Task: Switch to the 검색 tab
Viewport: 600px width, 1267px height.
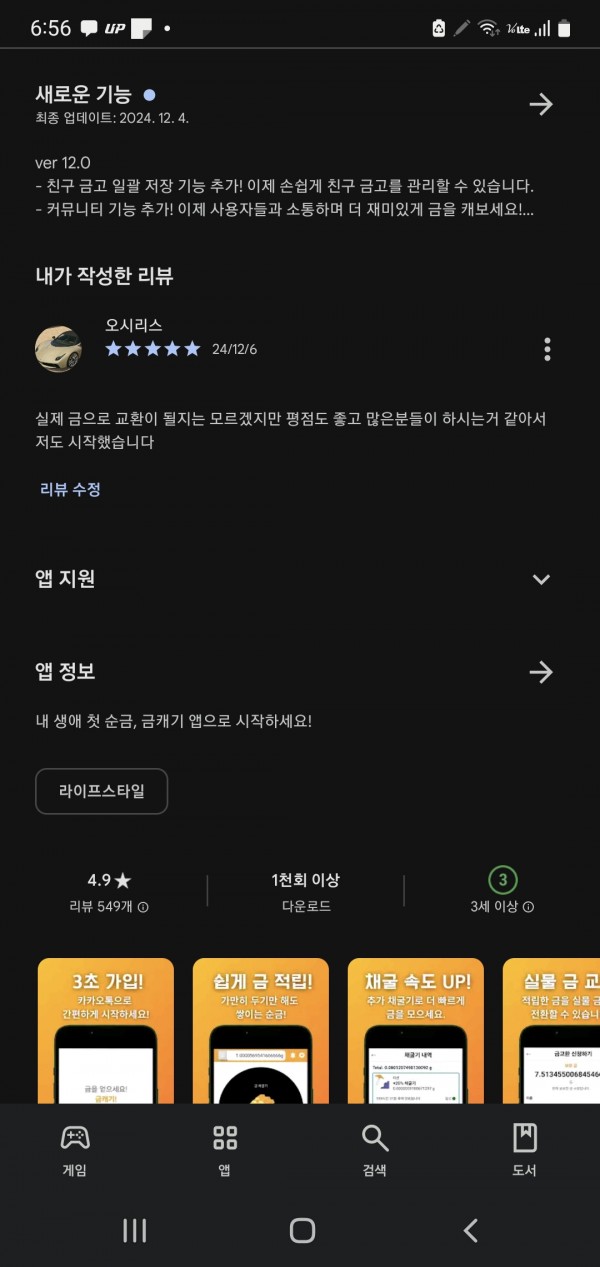Action: (x=375, y=1149)
